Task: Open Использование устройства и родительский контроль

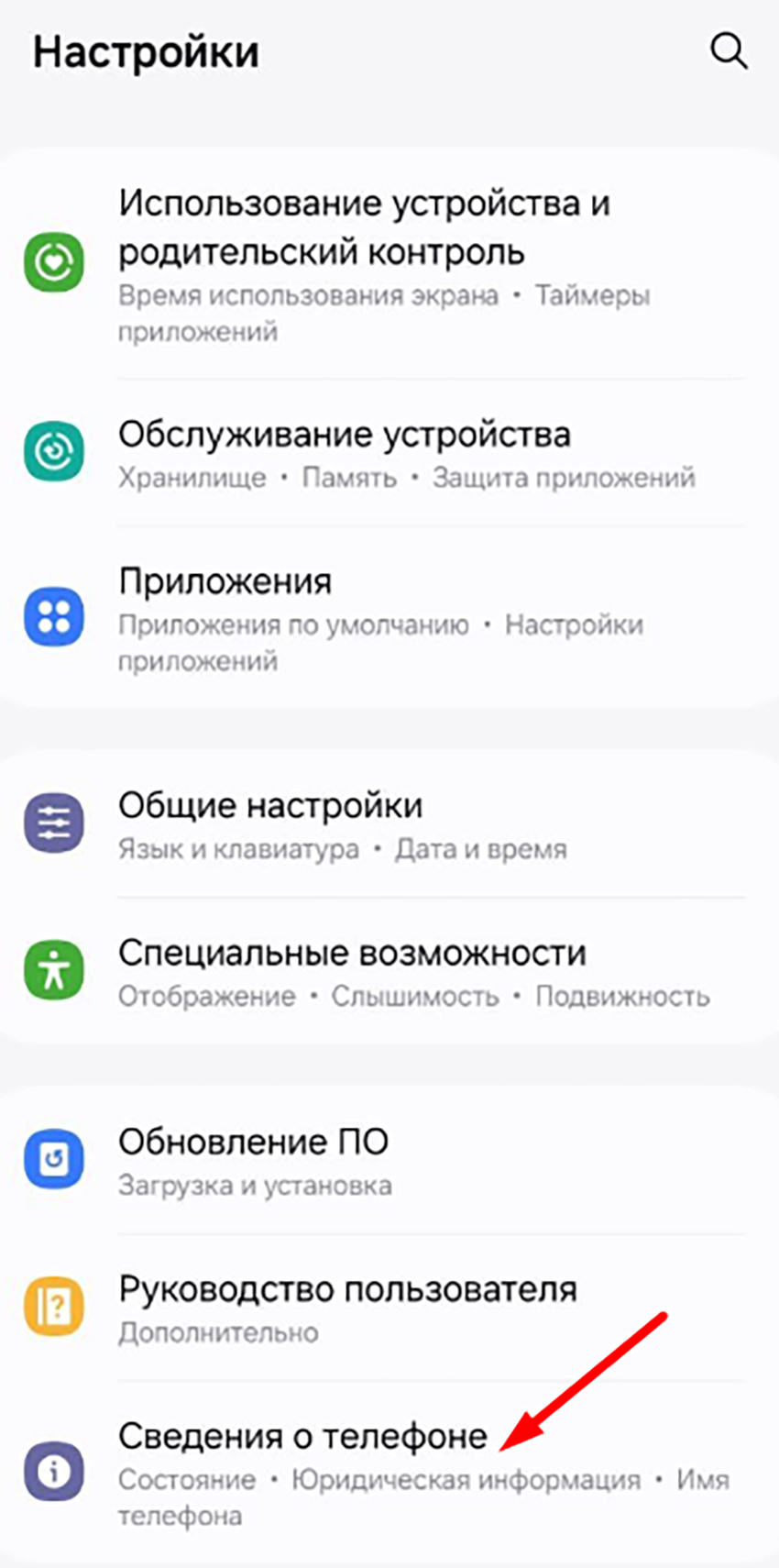Action: point(389,263)
